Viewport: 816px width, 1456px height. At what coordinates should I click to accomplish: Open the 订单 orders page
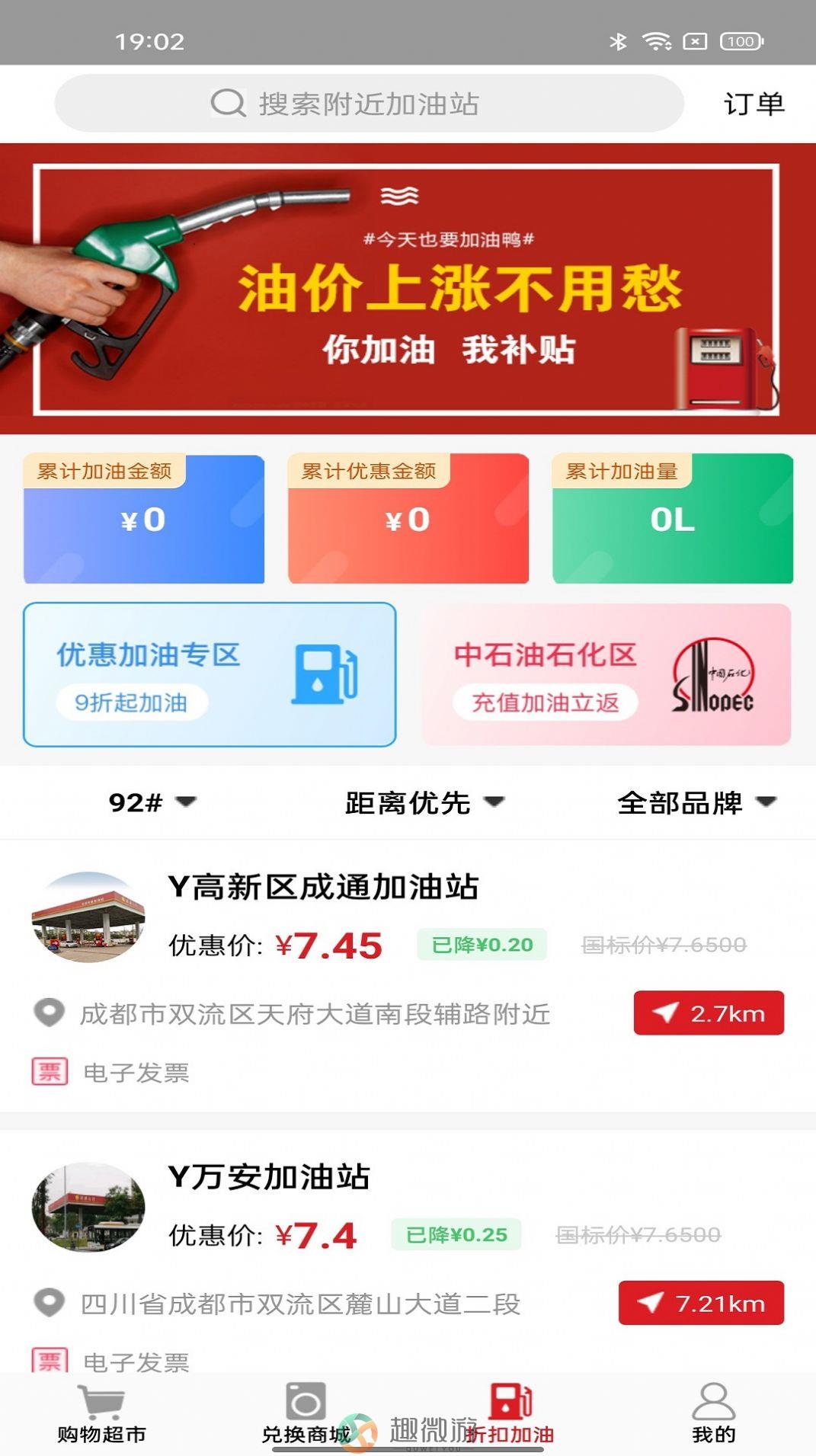[753, 104]
